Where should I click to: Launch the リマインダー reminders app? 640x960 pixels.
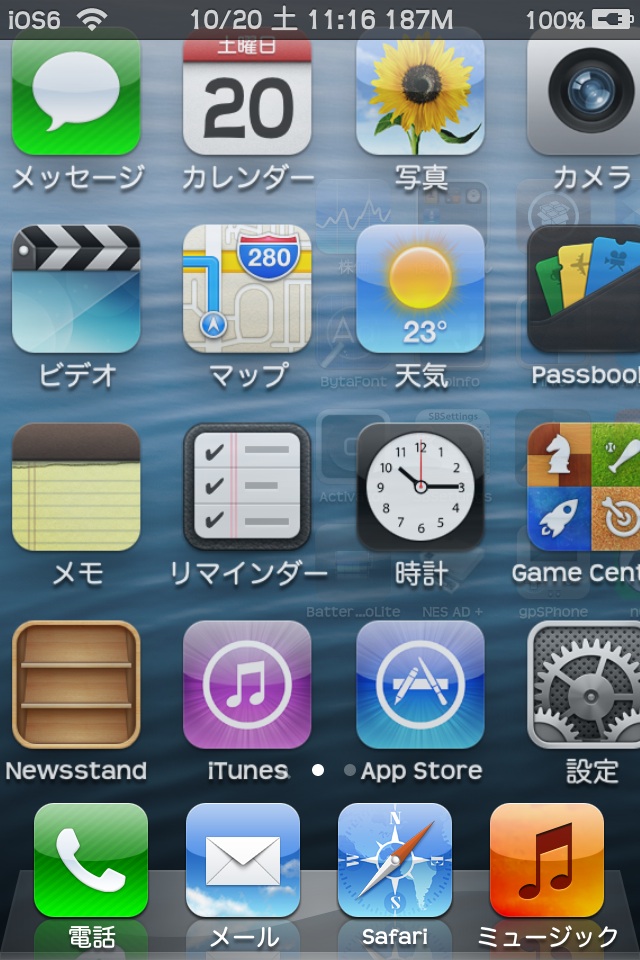pos(247,488)
